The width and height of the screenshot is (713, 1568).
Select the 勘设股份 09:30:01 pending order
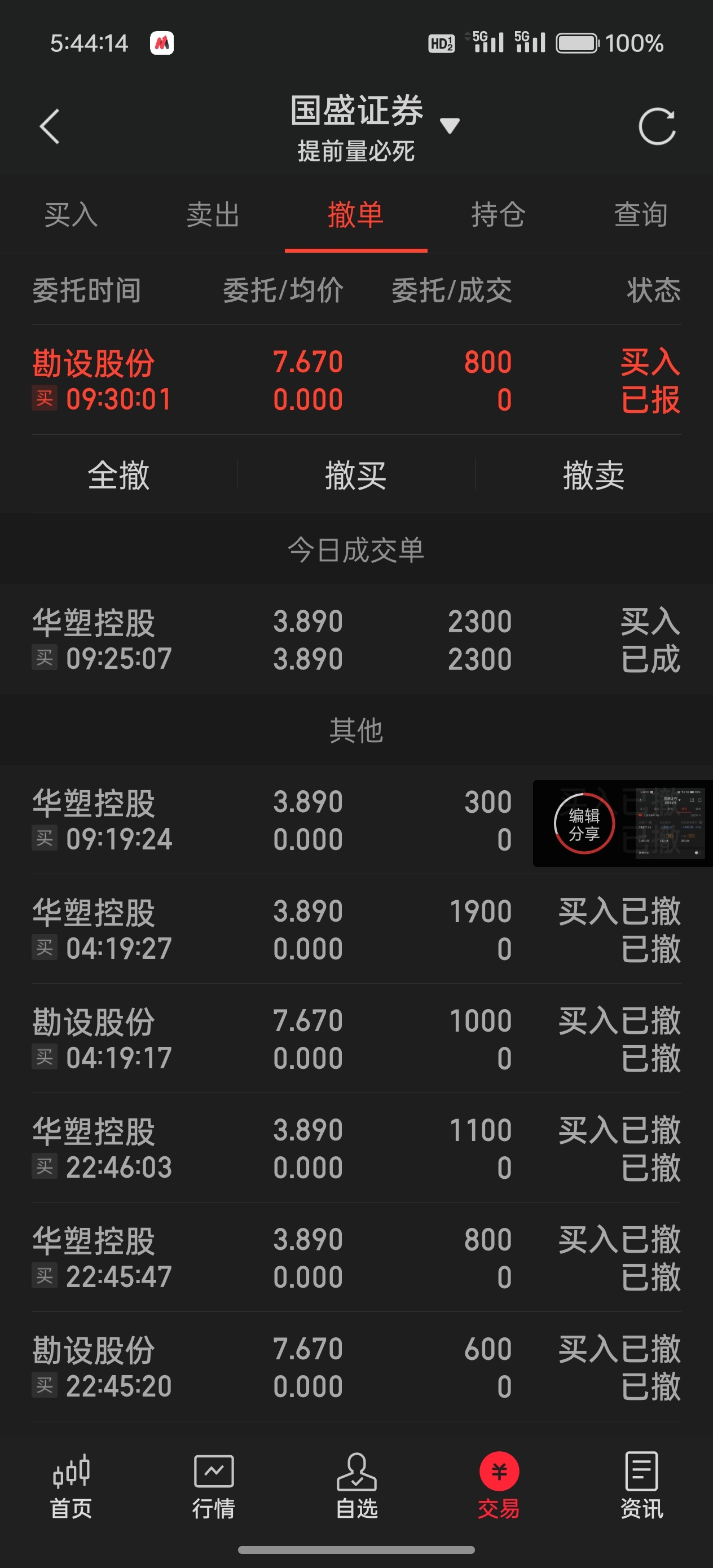(356, 380)
